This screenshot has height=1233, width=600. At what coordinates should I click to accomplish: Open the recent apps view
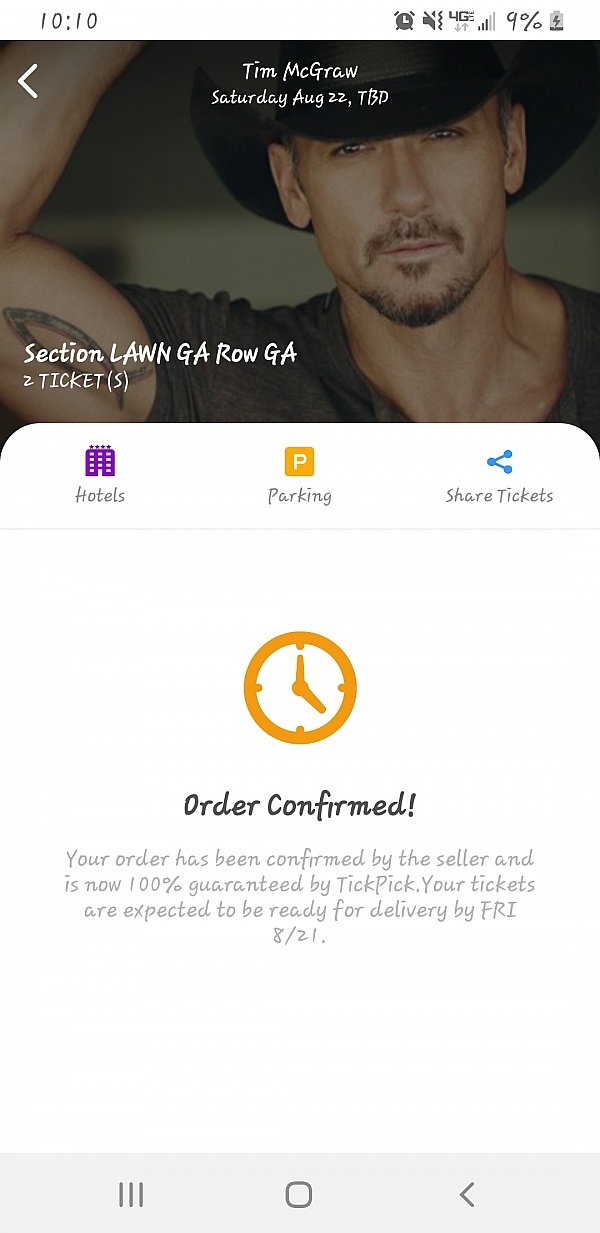point(131,1194)
